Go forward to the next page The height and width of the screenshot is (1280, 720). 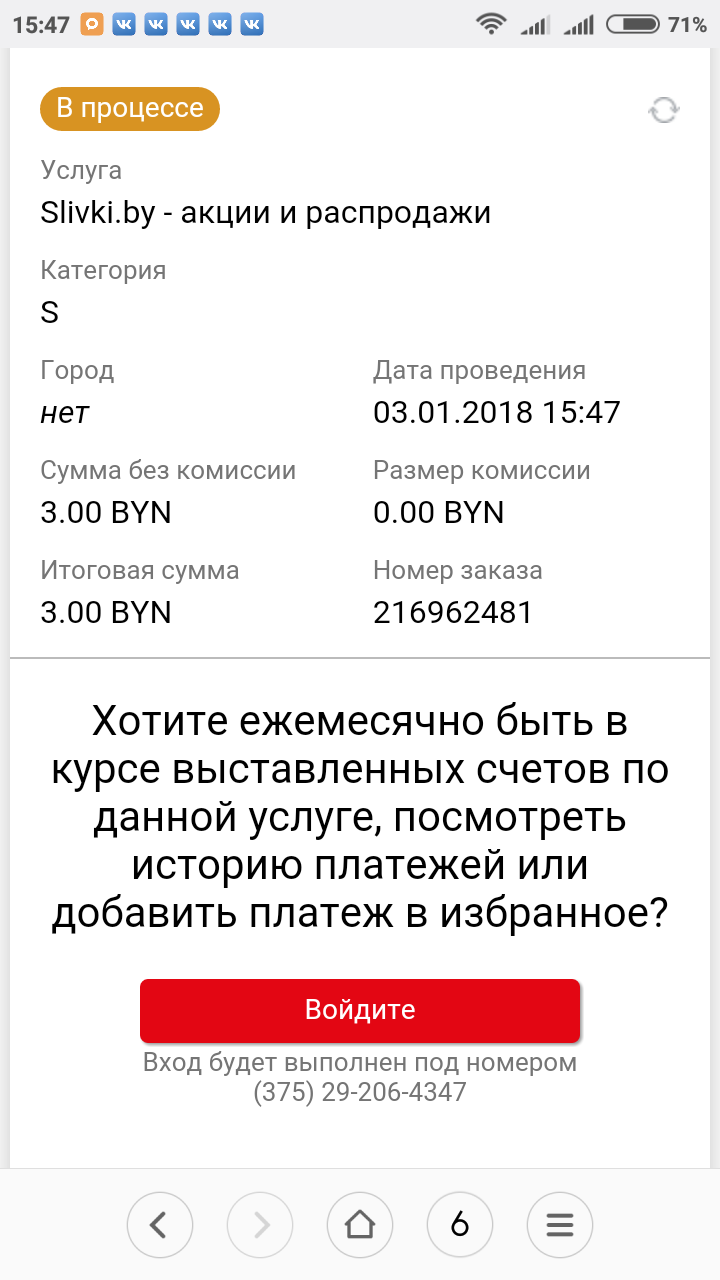click(x=260, y=1224)
